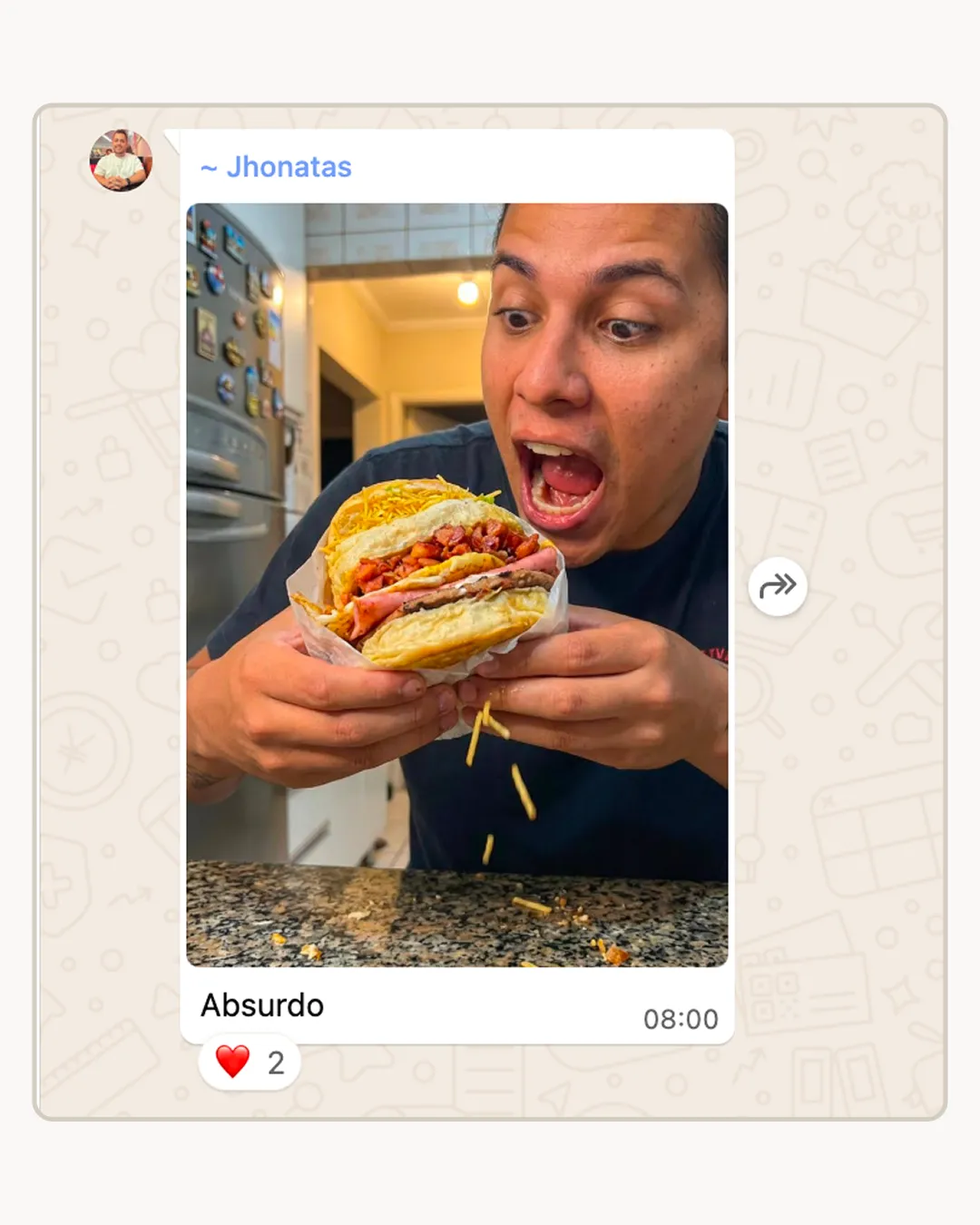Tap the reaction counter to remove your heart

pos(275,1062)
